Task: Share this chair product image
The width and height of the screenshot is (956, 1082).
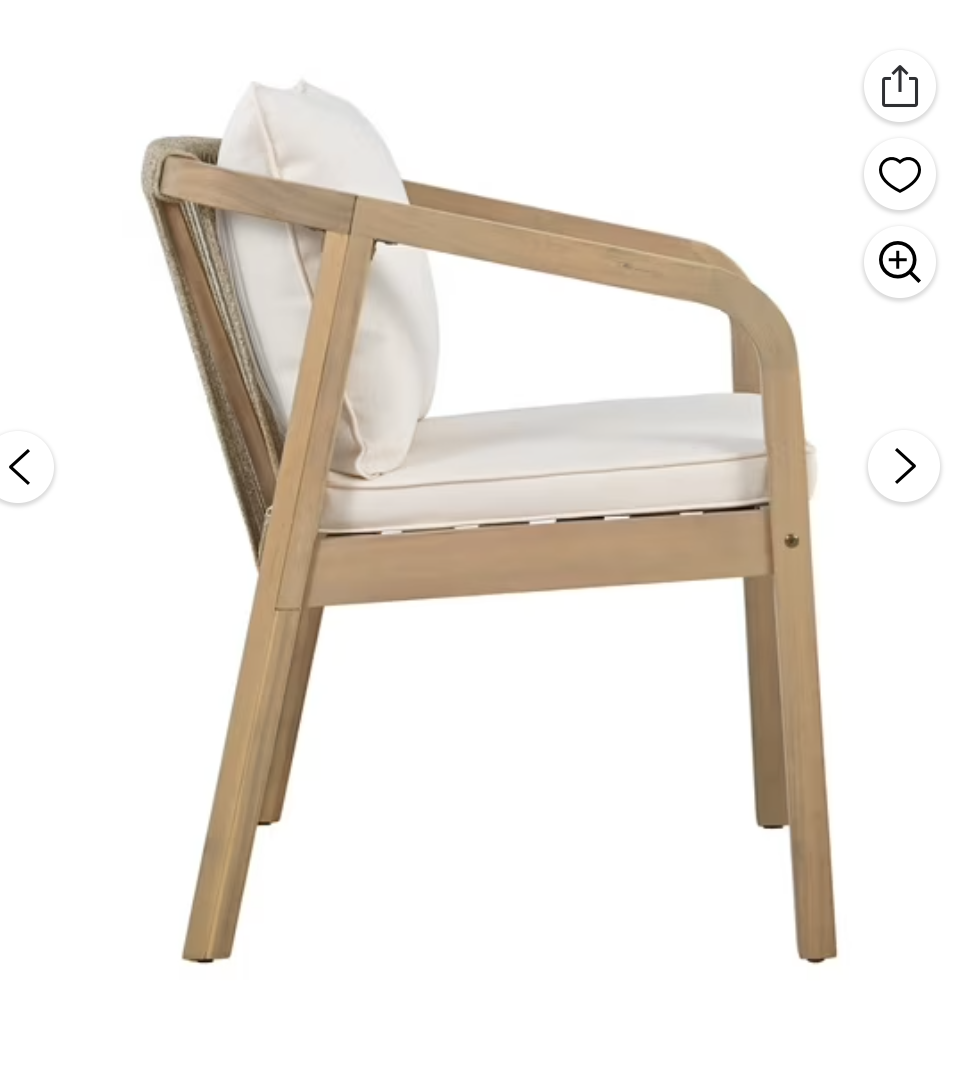Action: (x=899, y=86)
